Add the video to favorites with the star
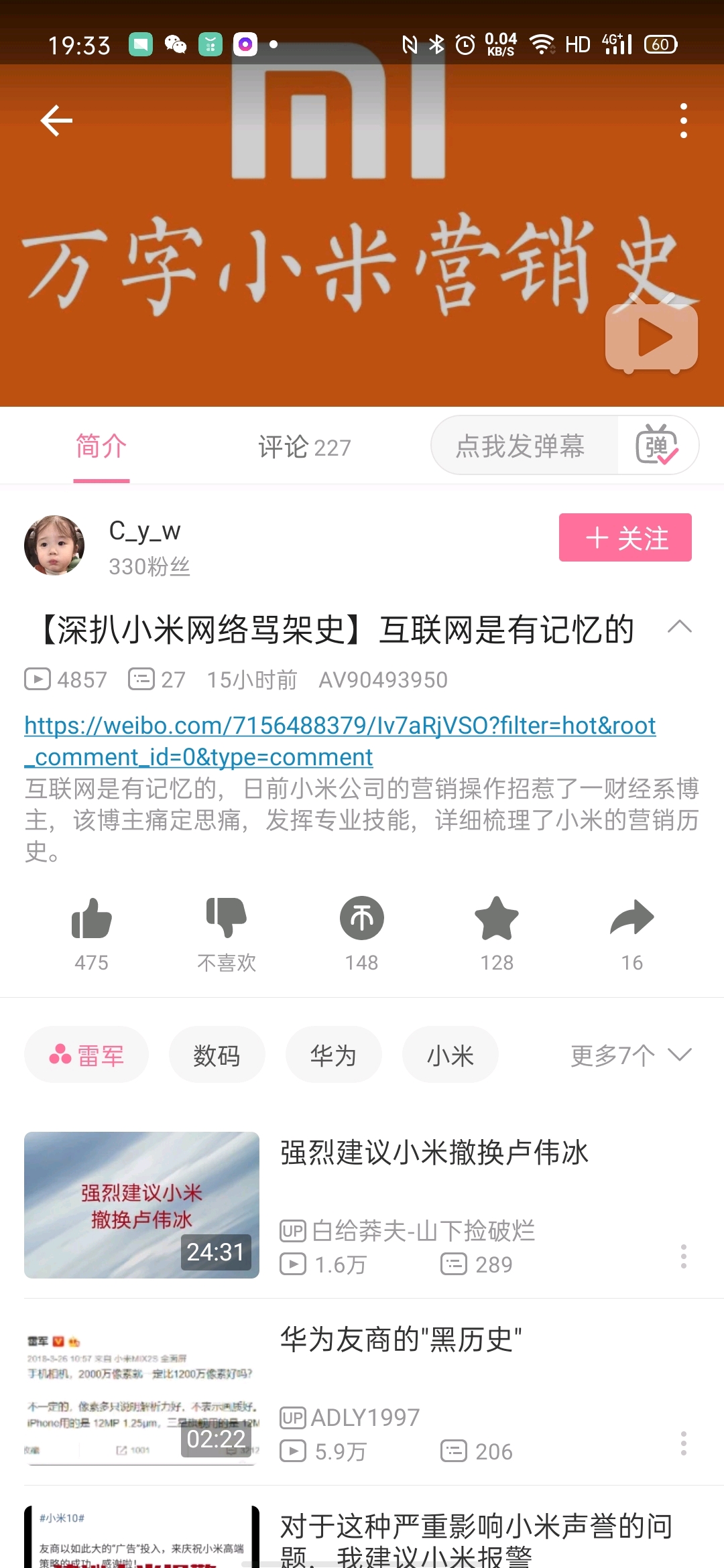The height and width of the screenshot is (1568, 724). [497, 918]
